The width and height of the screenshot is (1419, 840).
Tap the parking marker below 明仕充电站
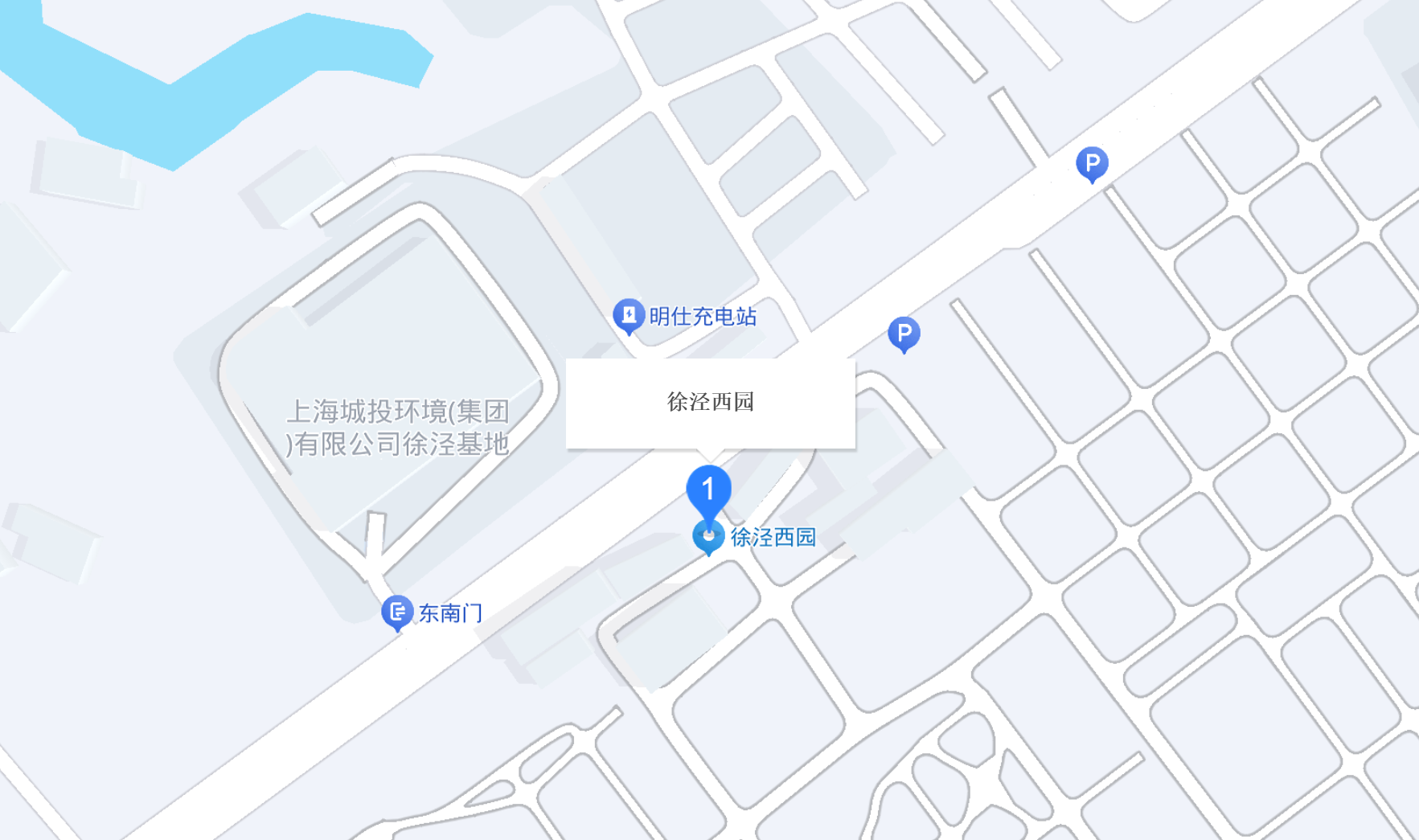(904, 333)
